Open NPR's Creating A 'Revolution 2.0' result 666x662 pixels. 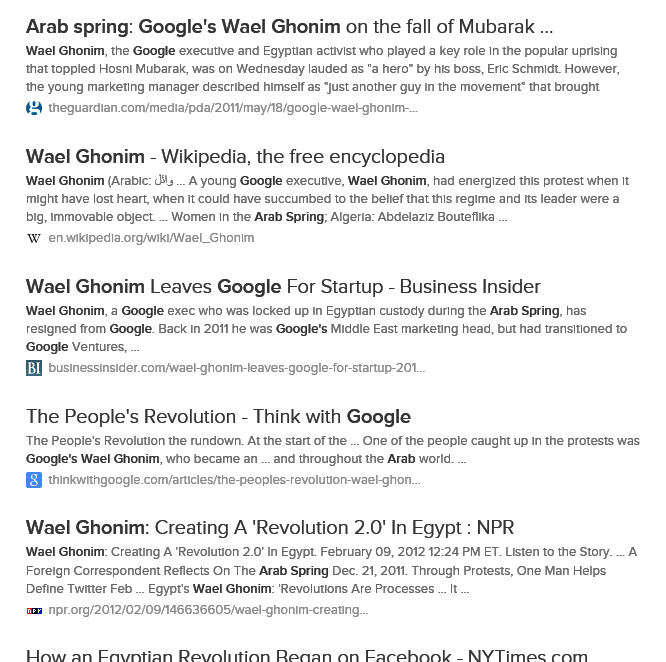coord(270,528)
